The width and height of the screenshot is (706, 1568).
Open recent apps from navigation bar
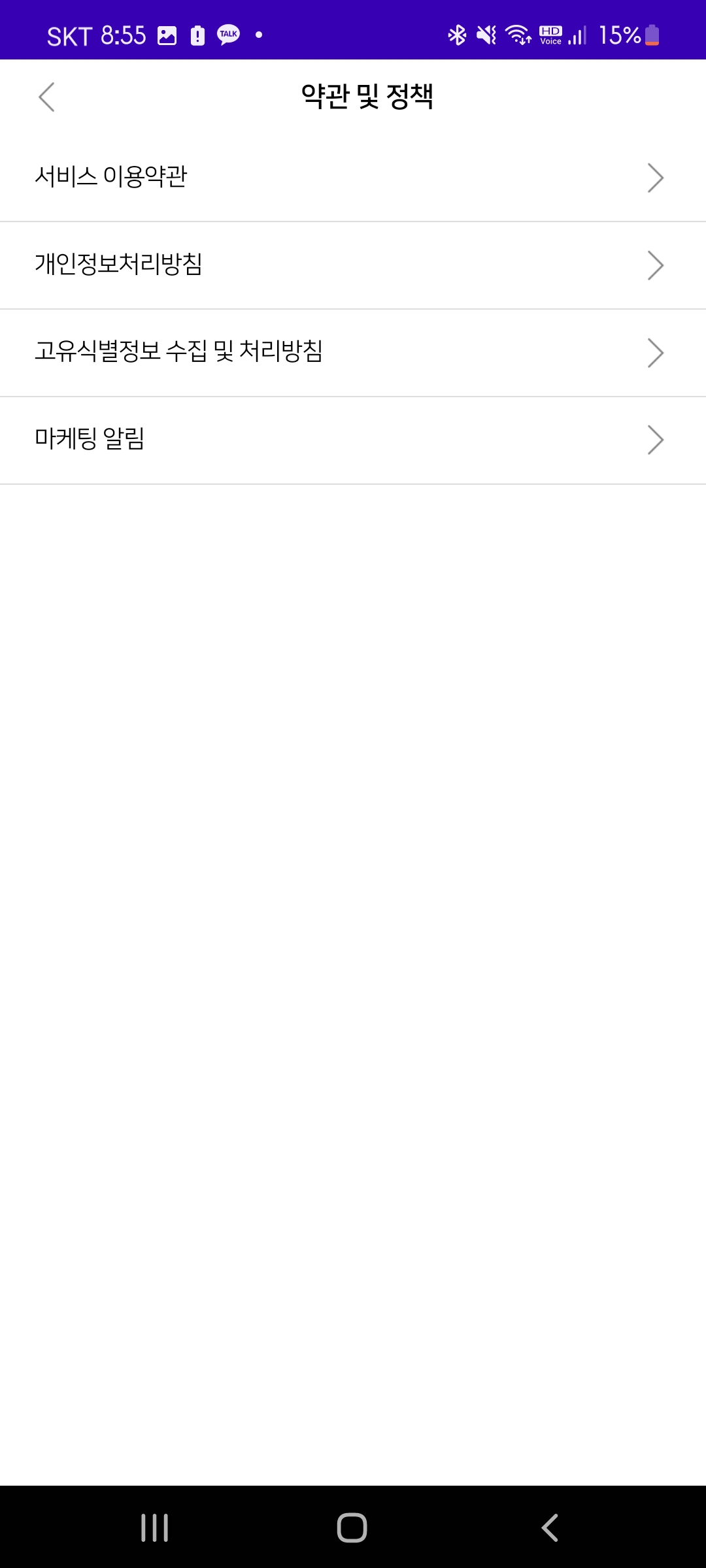pos(155,1527)
